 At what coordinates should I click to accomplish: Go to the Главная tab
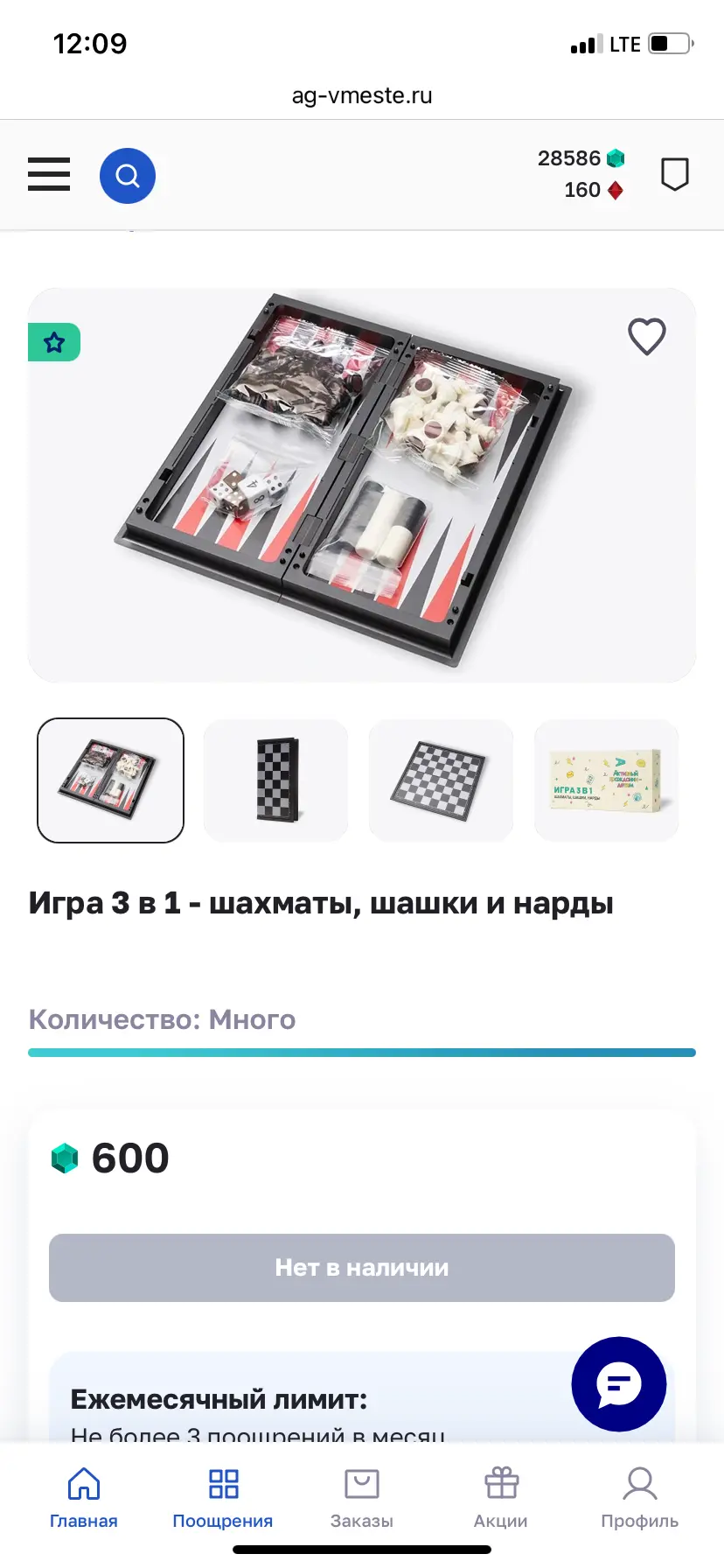[x=84, y=1498]
